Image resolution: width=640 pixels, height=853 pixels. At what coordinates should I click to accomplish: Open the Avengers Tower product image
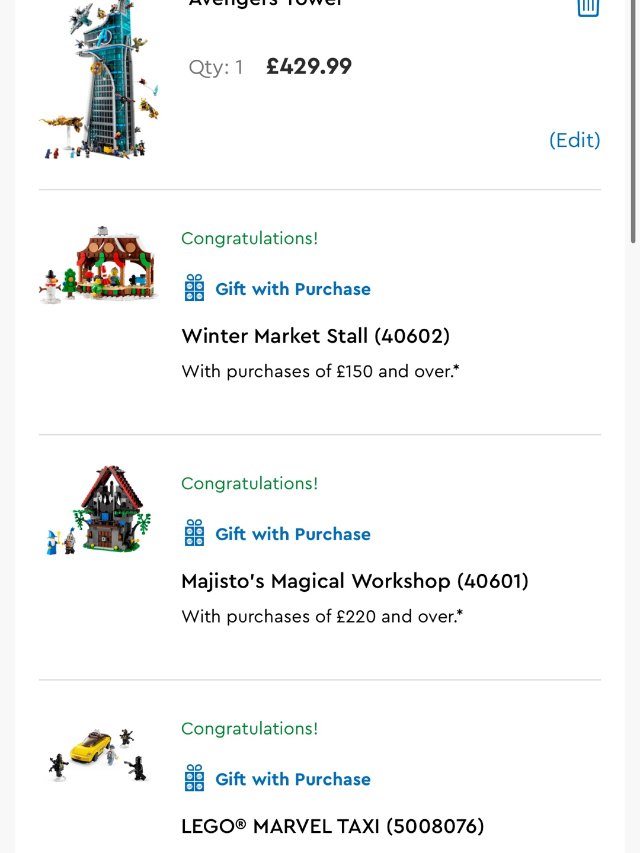pos(100,80)
